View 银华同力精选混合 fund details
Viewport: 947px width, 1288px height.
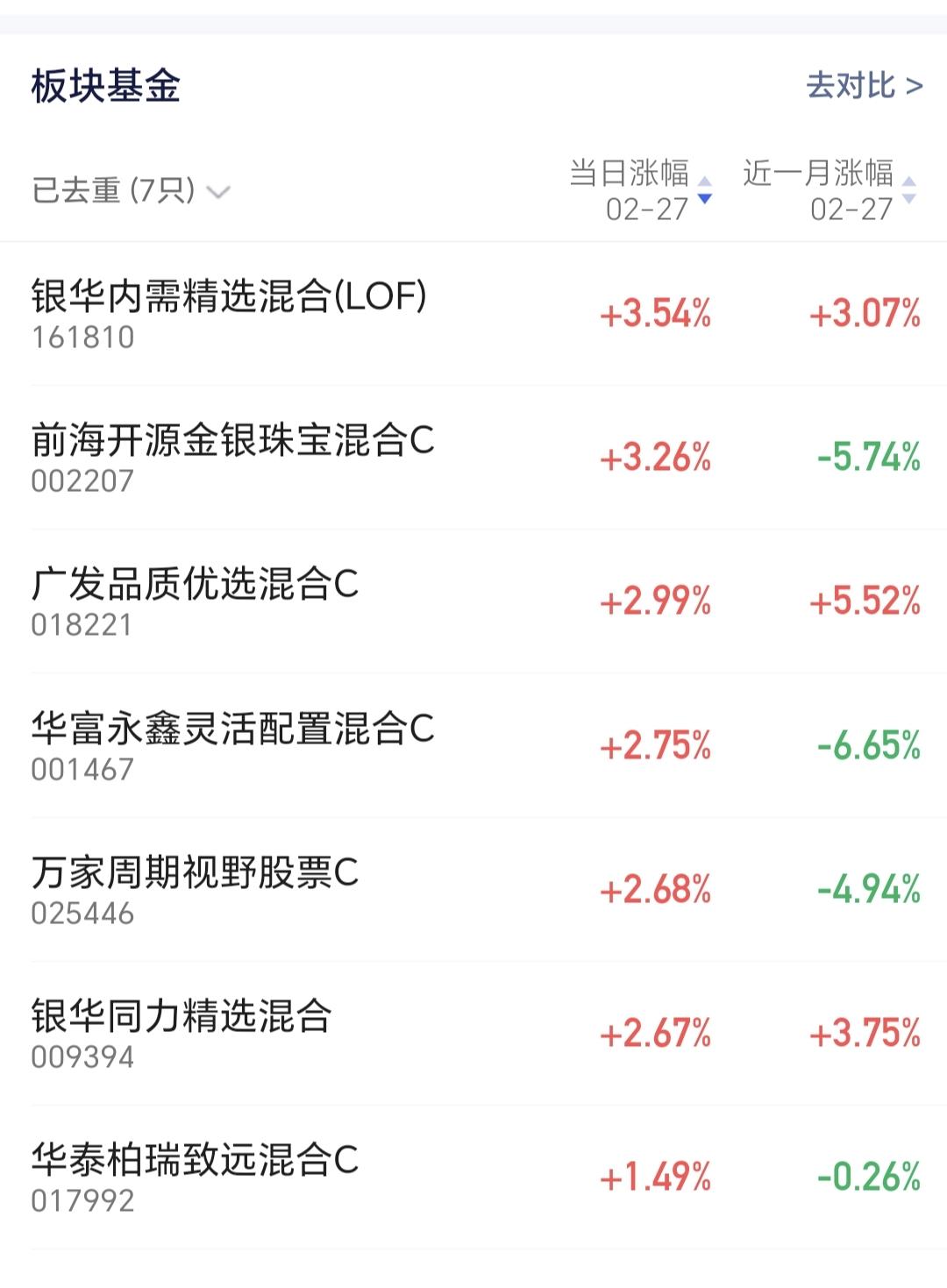pos(182,1033)
